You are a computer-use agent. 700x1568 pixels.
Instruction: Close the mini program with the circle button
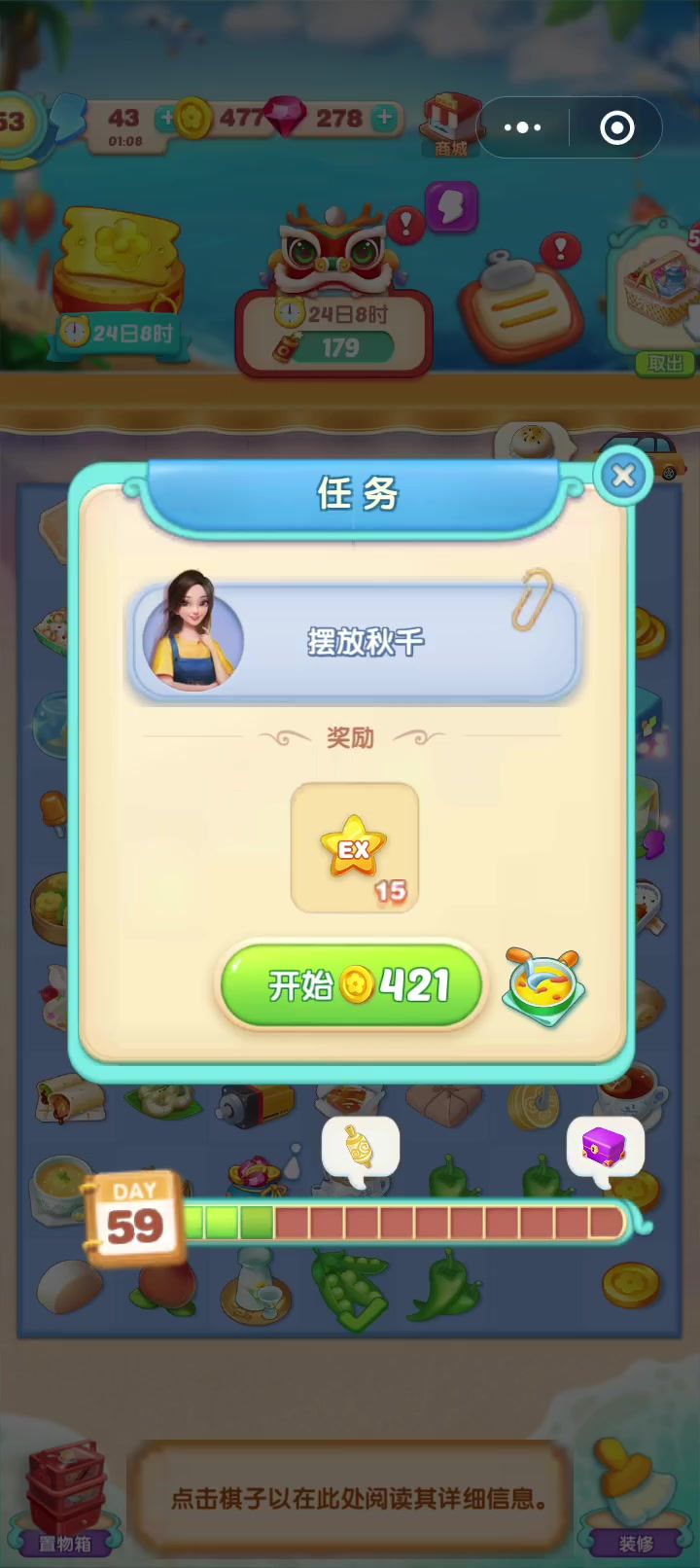[617, 127]
